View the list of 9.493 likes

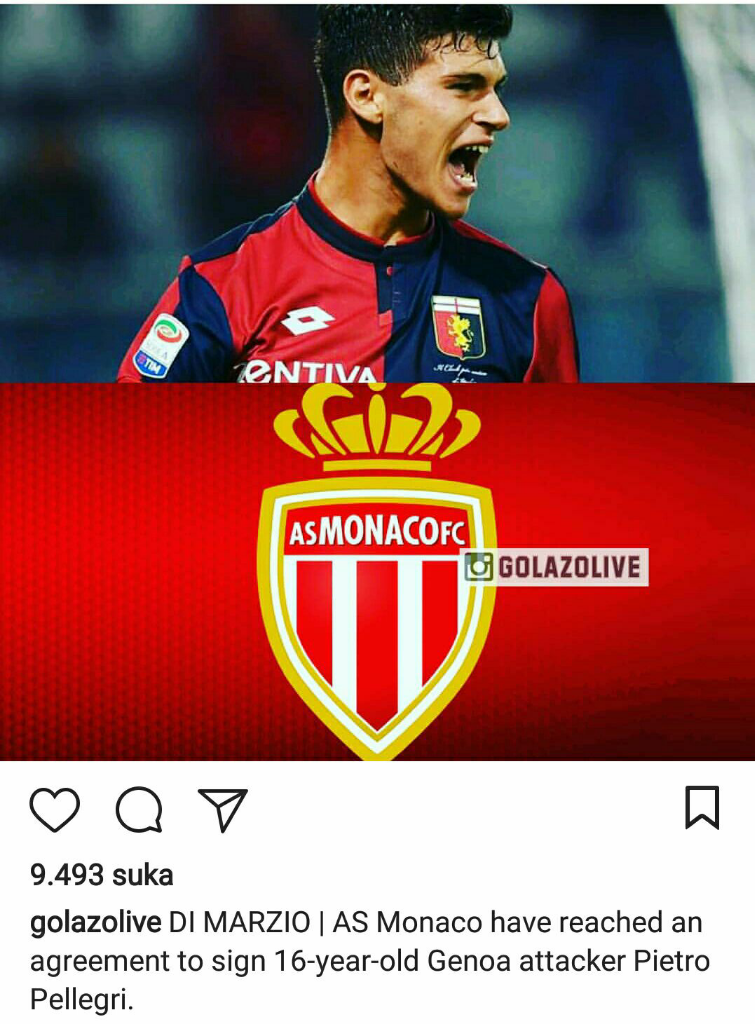click(102, 875)
